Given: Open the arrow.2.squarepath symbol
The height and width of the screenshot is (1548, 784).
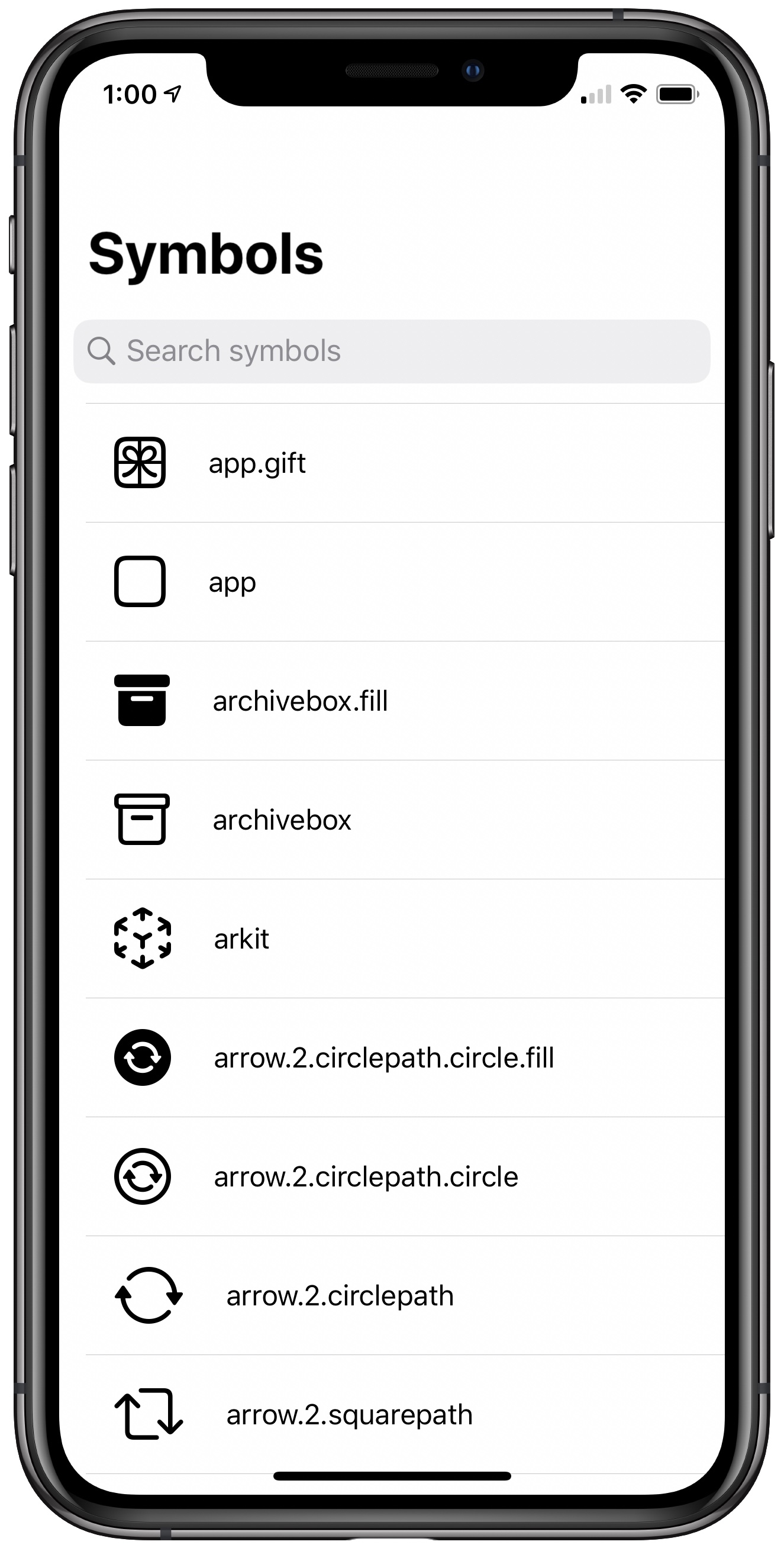Looking at the screenshot, I should 392,1415.
